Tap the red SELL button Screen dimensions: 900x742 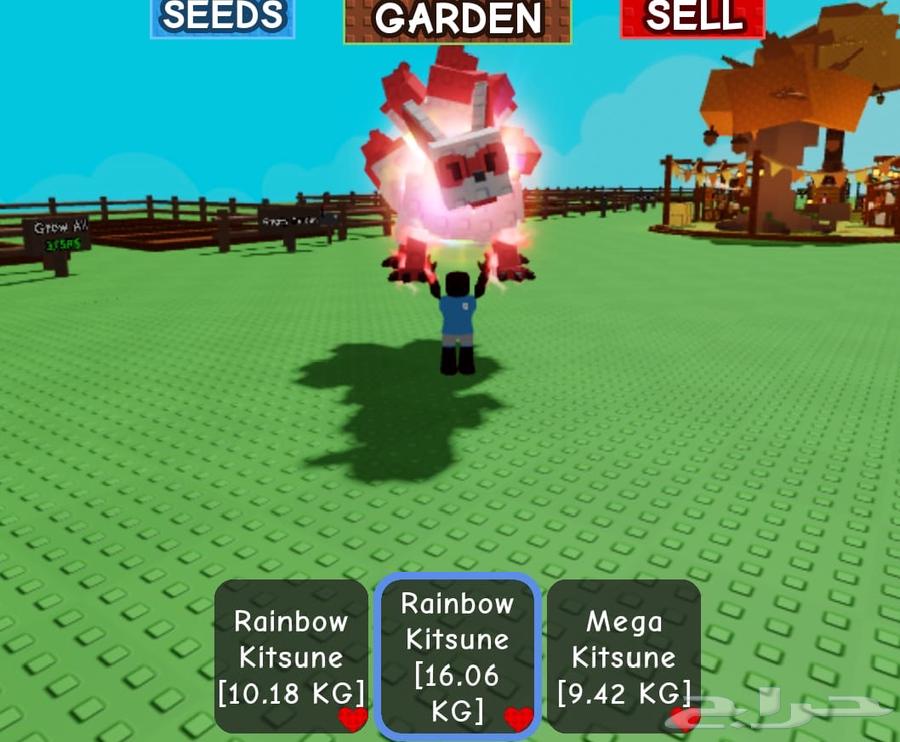[x=692, y=18]
